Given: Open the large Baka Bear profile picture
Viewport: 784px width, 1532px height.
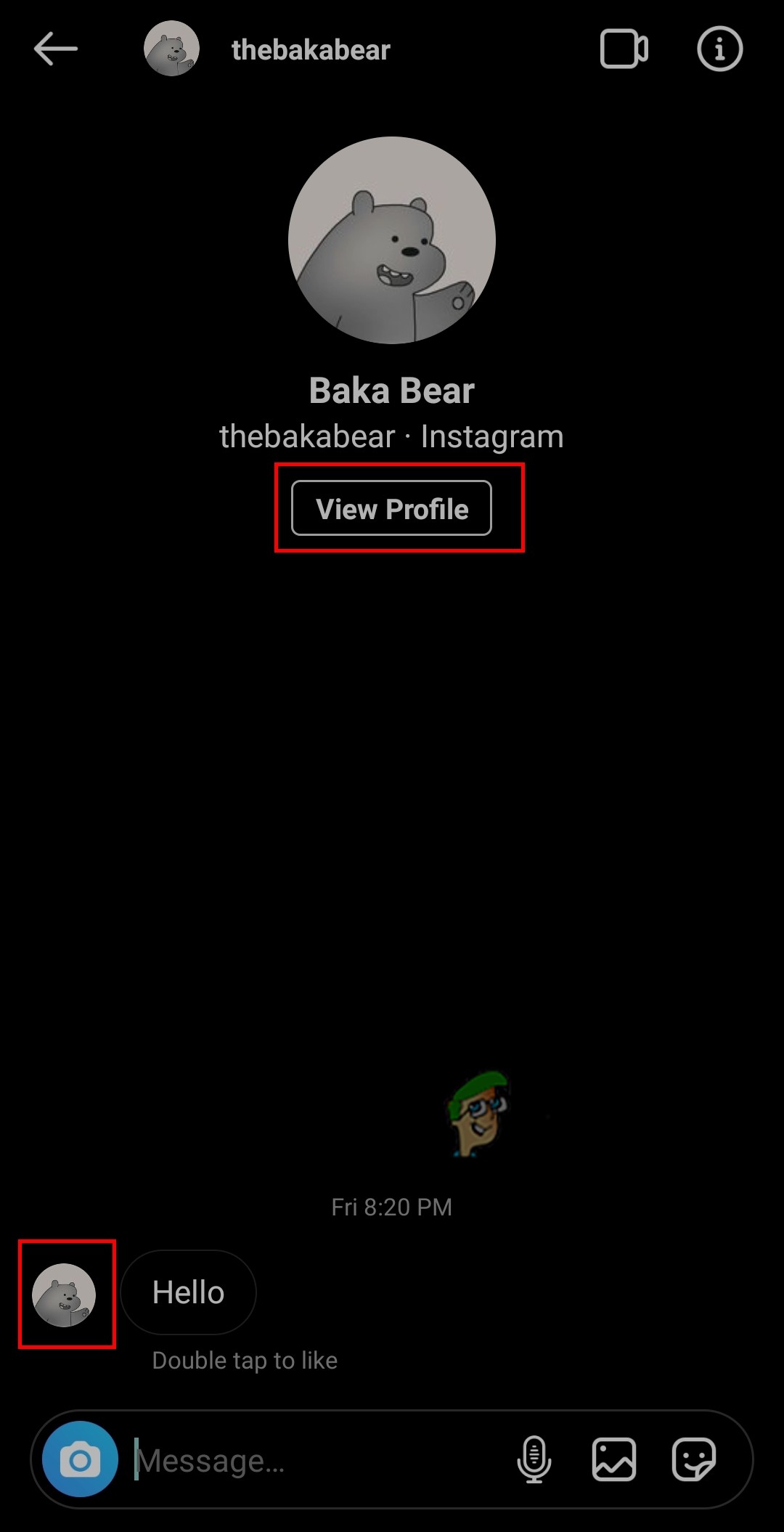Looking at the screenshot, I should (392, 240).
